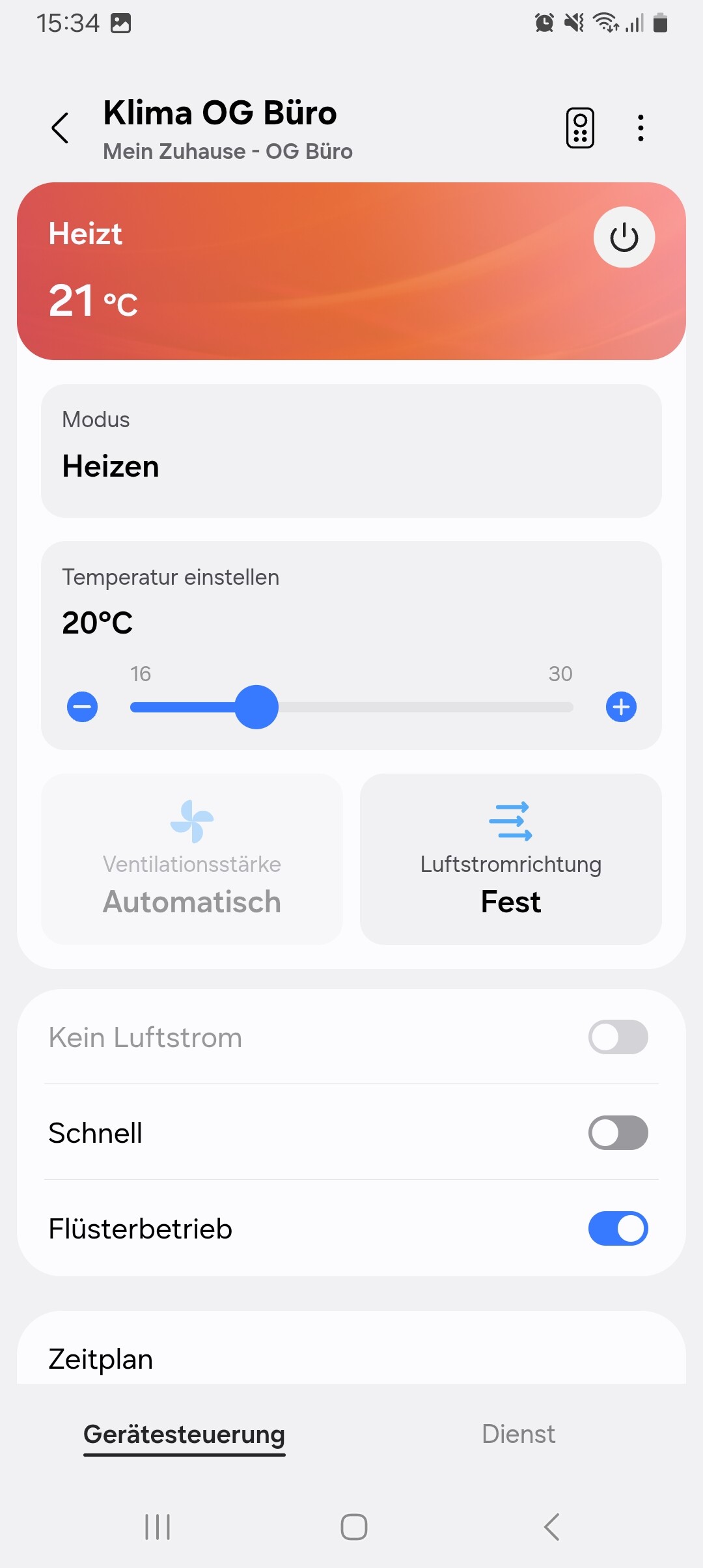Open the three-dot overflow menu
Screen dimensions: 703x1568
click(x=641, y=128)
